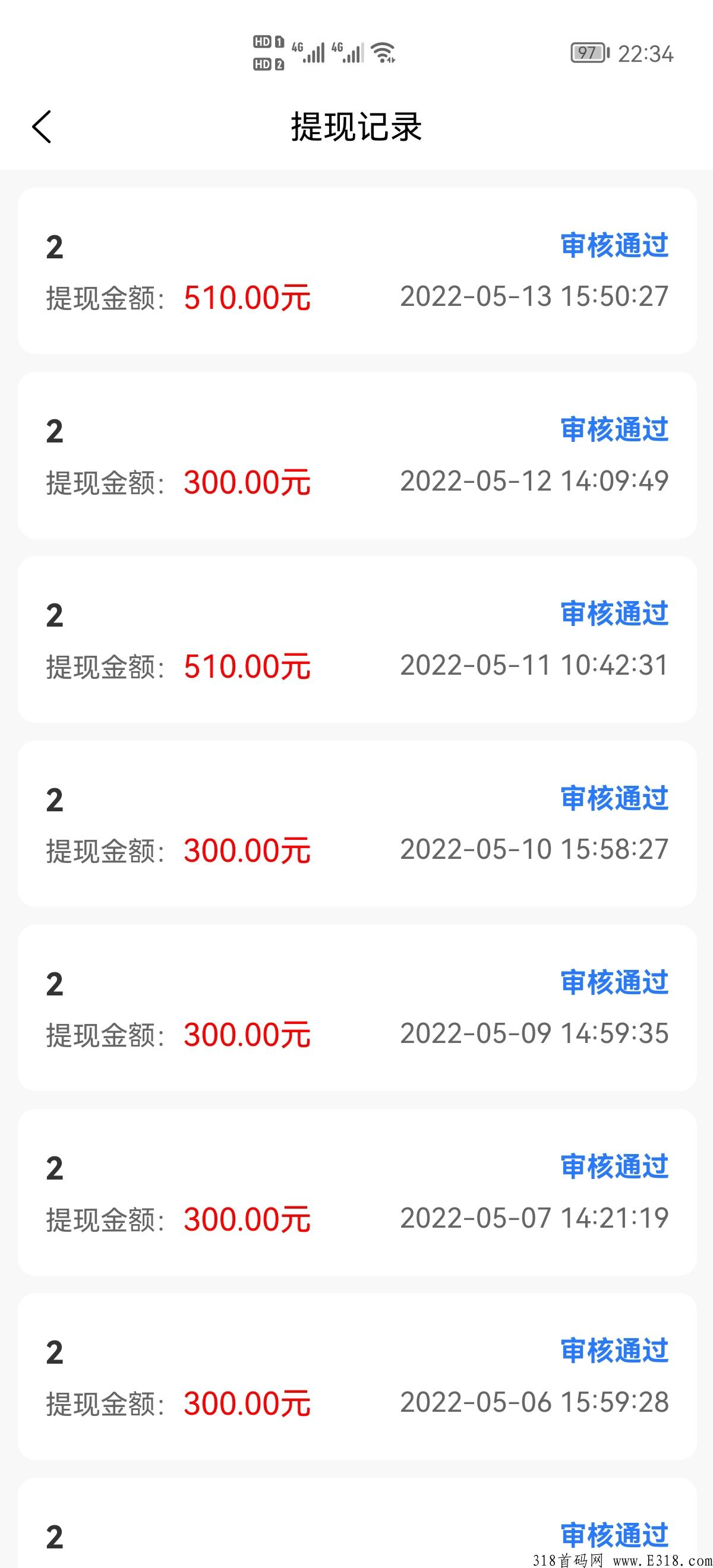
Task: Open the withdrawal record dated 2022-05-06
Action: [x=357, y=1376]
